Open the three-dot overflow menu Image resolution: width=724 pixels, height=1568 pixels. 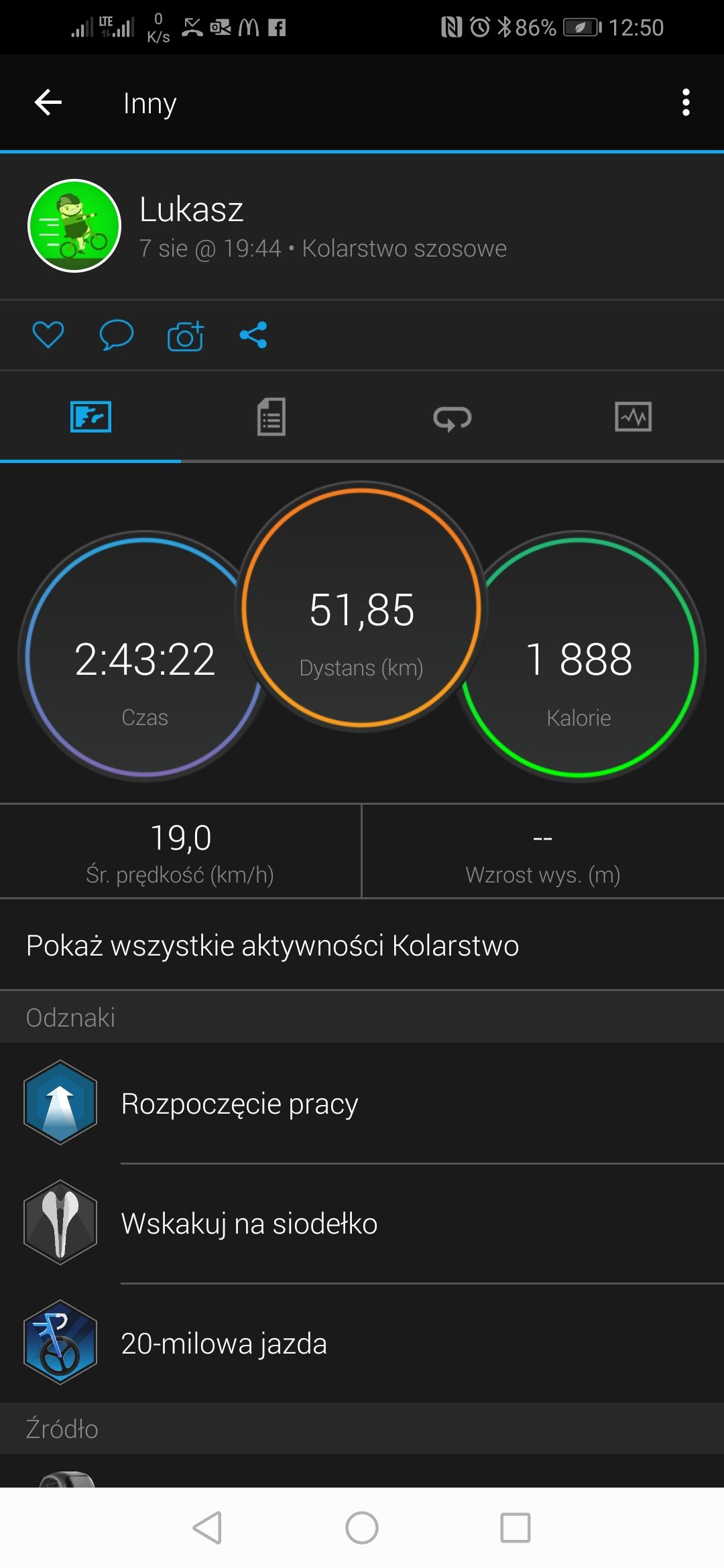click(x=685, y=103)
